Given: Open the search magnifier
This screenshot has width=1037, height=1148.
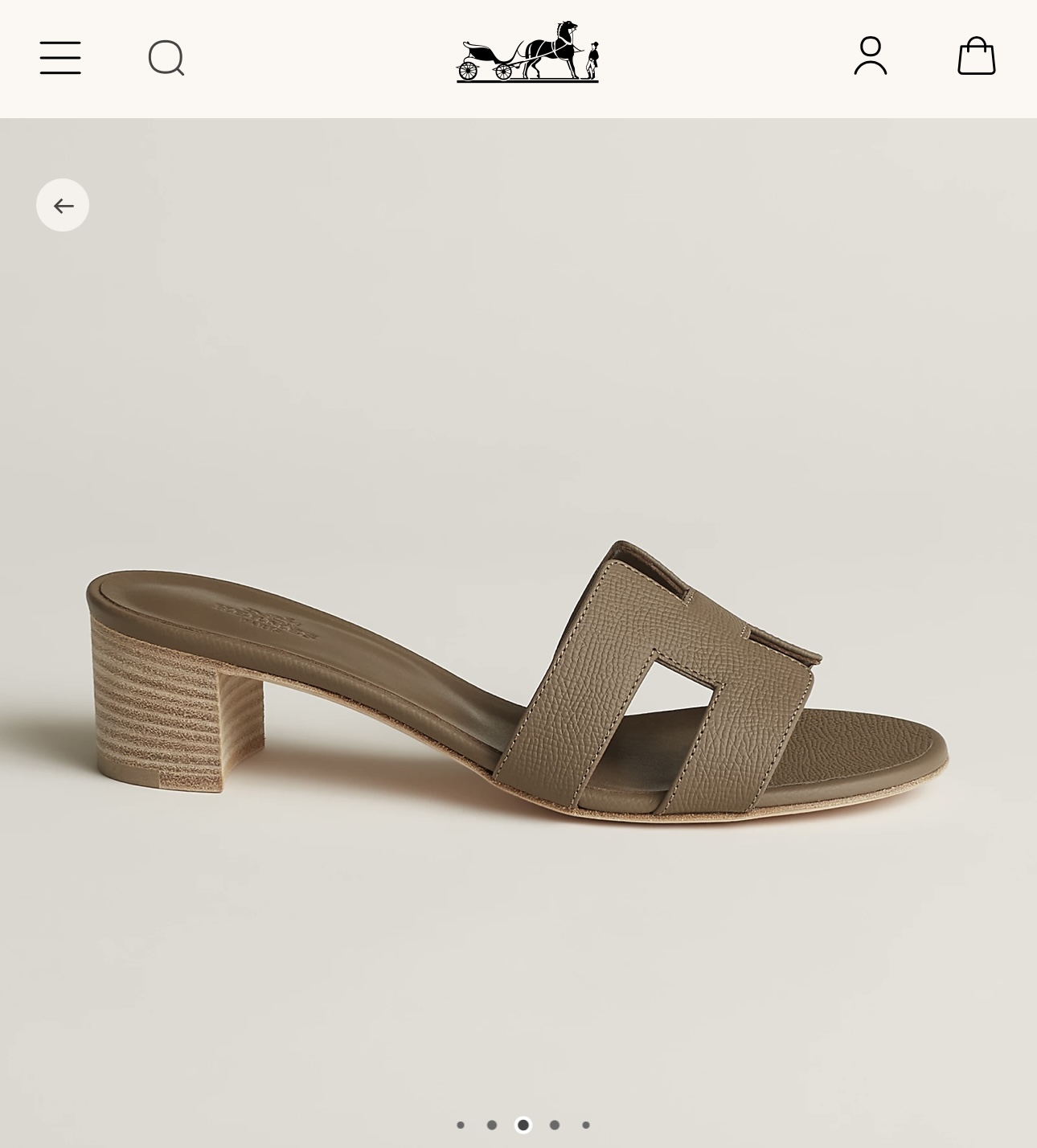Looking at the screenshot, I should 166,58.
